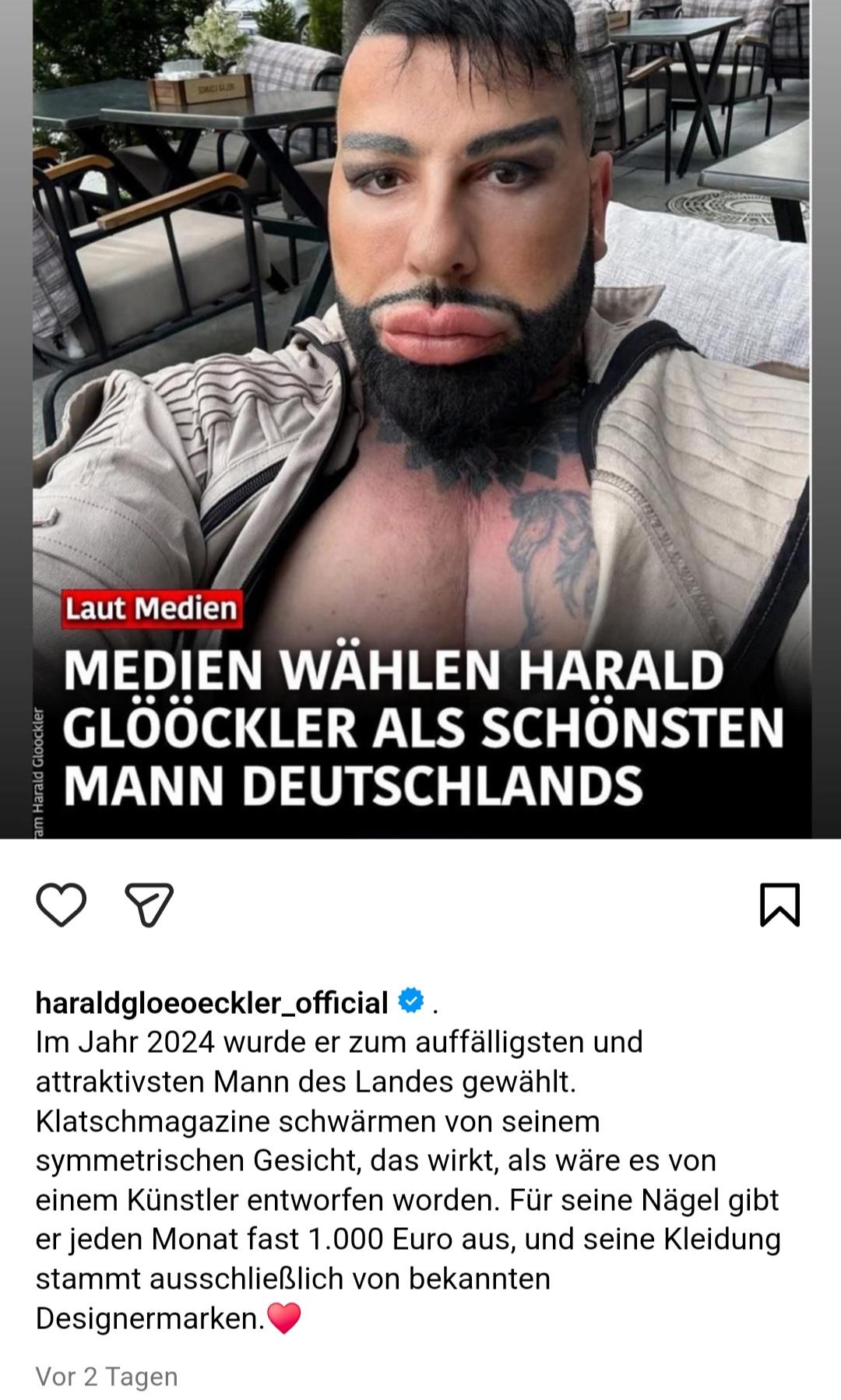Share the post via the paper-plane icon

pyautogui.click(x=149, y=905)
